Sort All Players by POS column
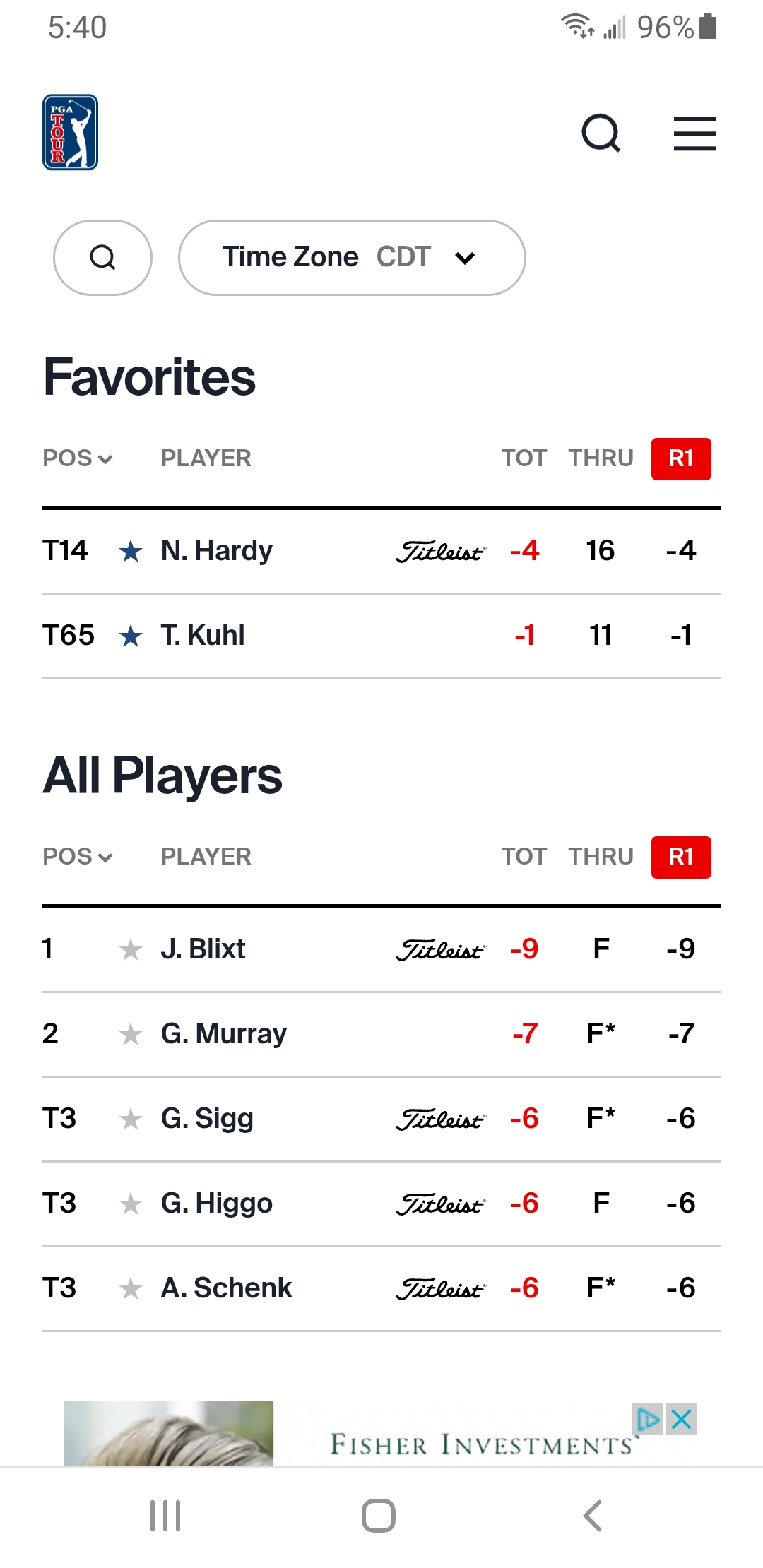 pos(77,857)
